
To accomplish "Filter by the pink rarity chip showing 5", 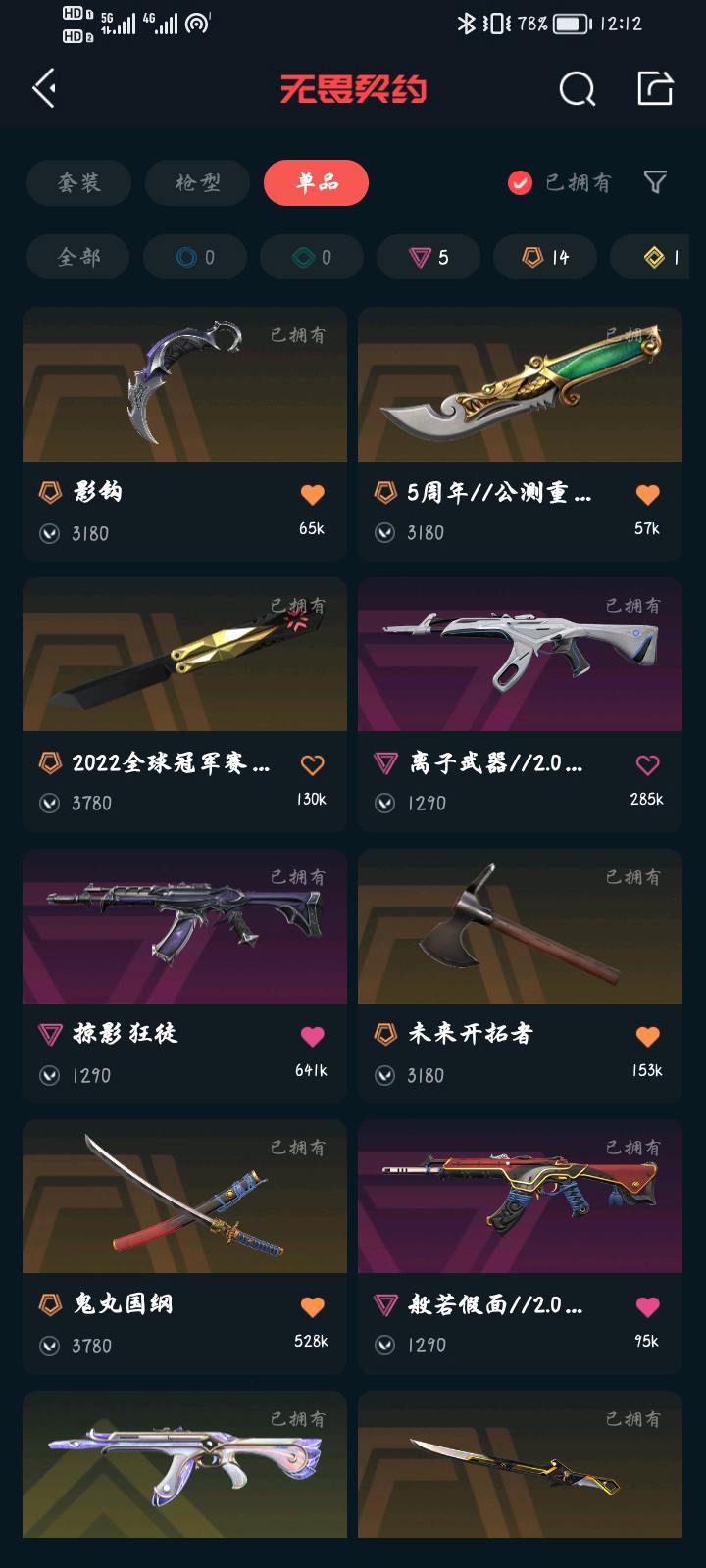I will click(x=429, y=257).
